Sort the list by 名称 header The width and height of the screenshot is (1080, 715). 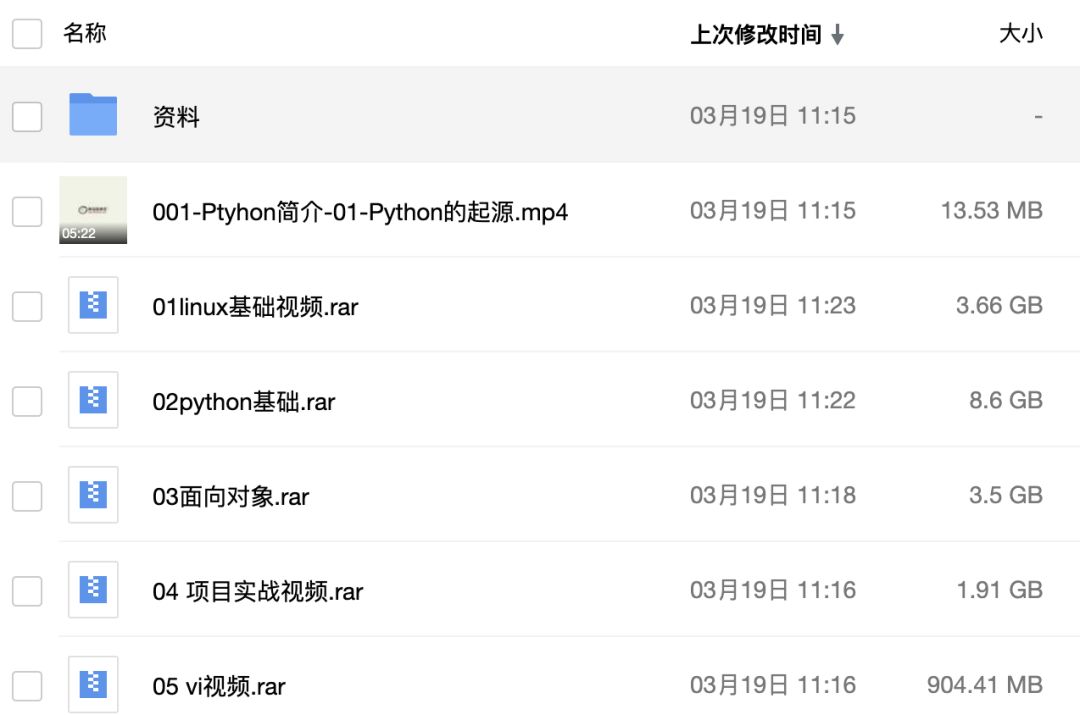(85, 33)
